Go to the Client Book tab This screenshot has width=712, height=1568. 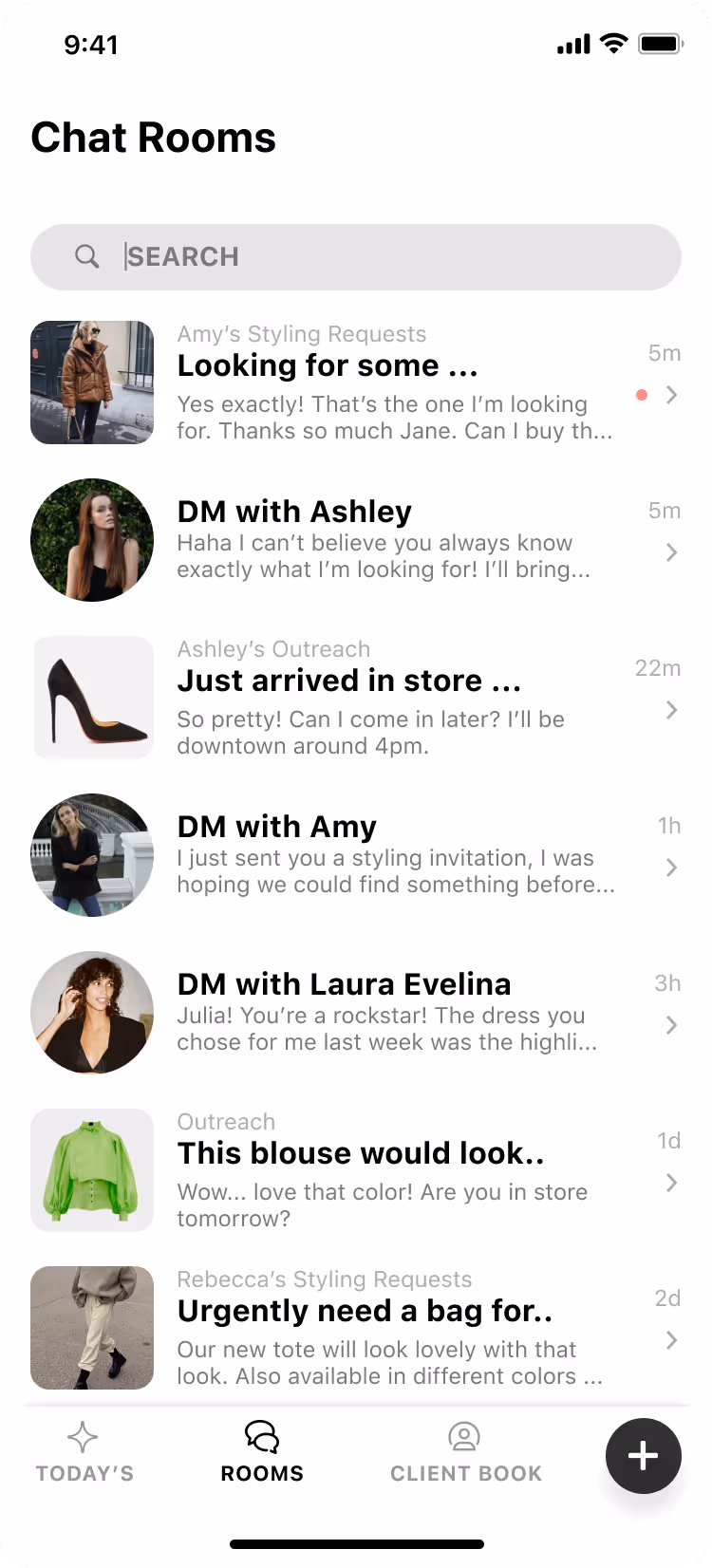465,1453
